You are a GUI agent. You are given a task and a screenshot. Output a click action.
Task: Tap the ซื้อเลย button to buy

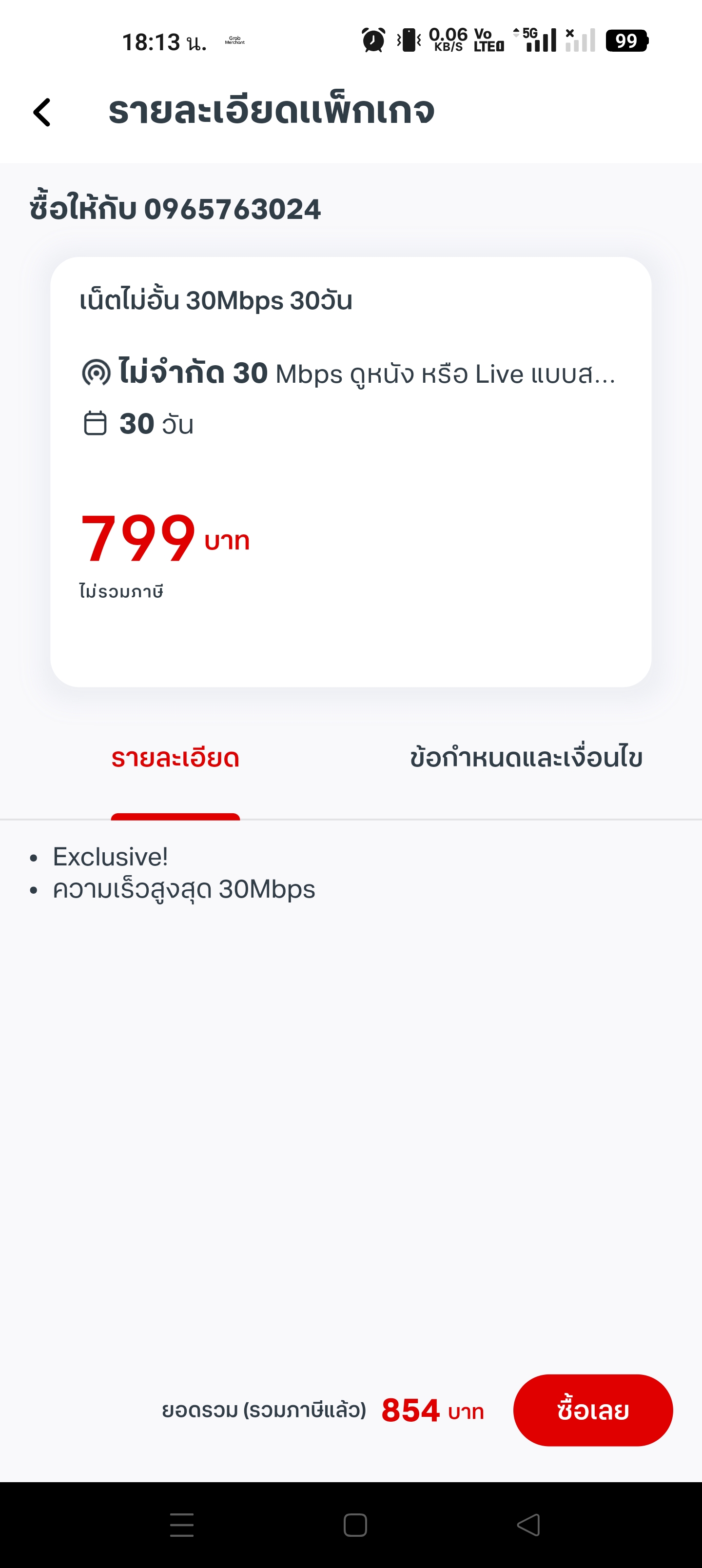click(593, 1411)
